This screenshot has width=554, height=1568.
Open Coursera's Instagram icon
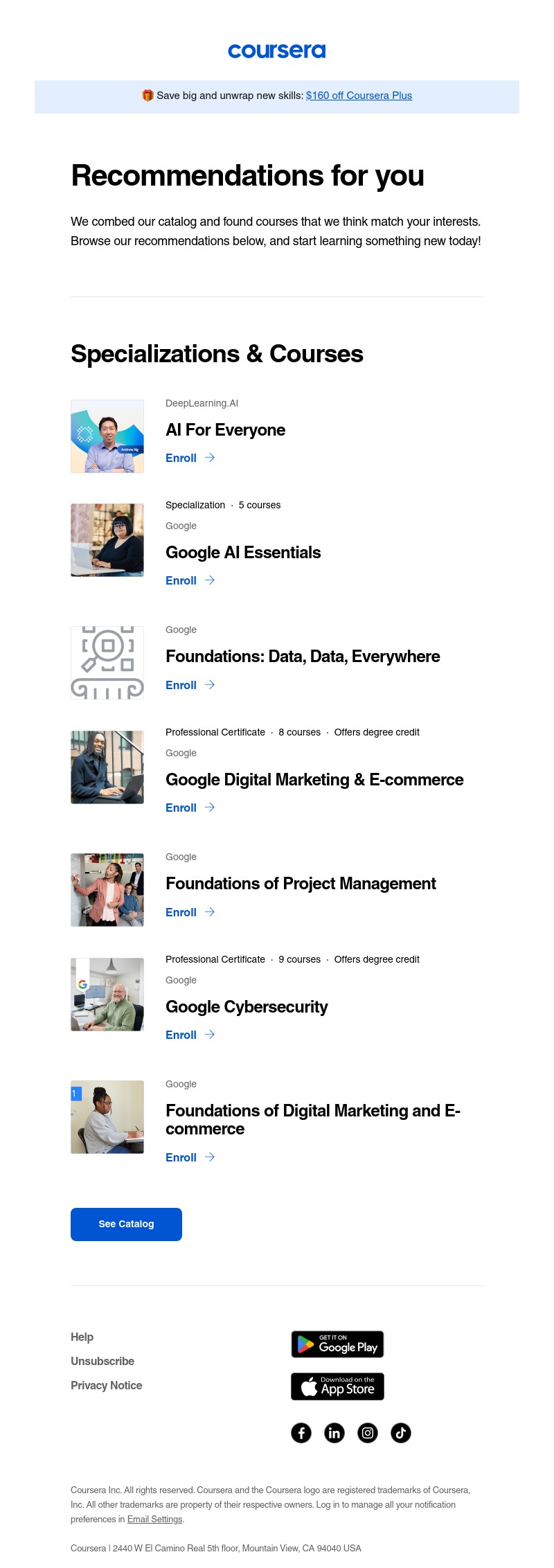click(x=368, y=1432)
